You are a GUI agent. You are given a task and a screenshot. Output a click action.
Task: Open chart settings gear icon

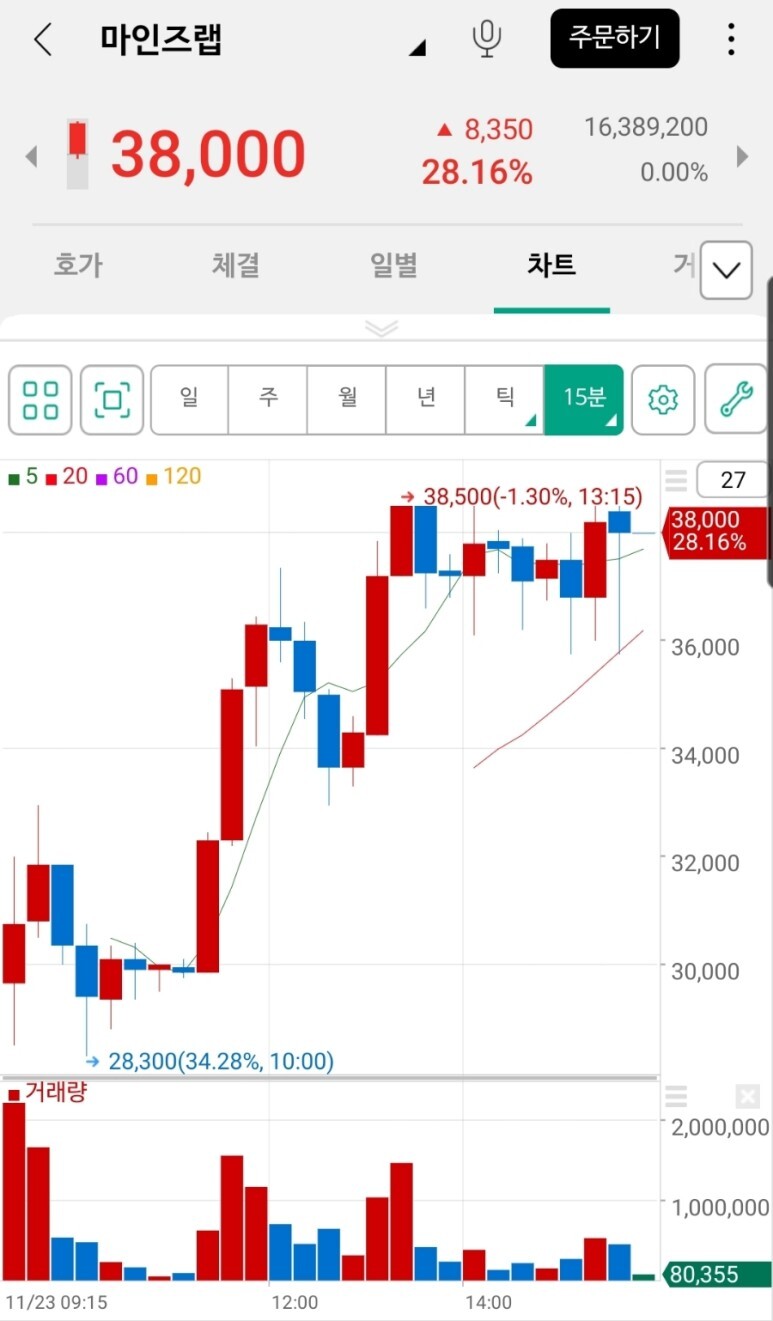[663, 399]
